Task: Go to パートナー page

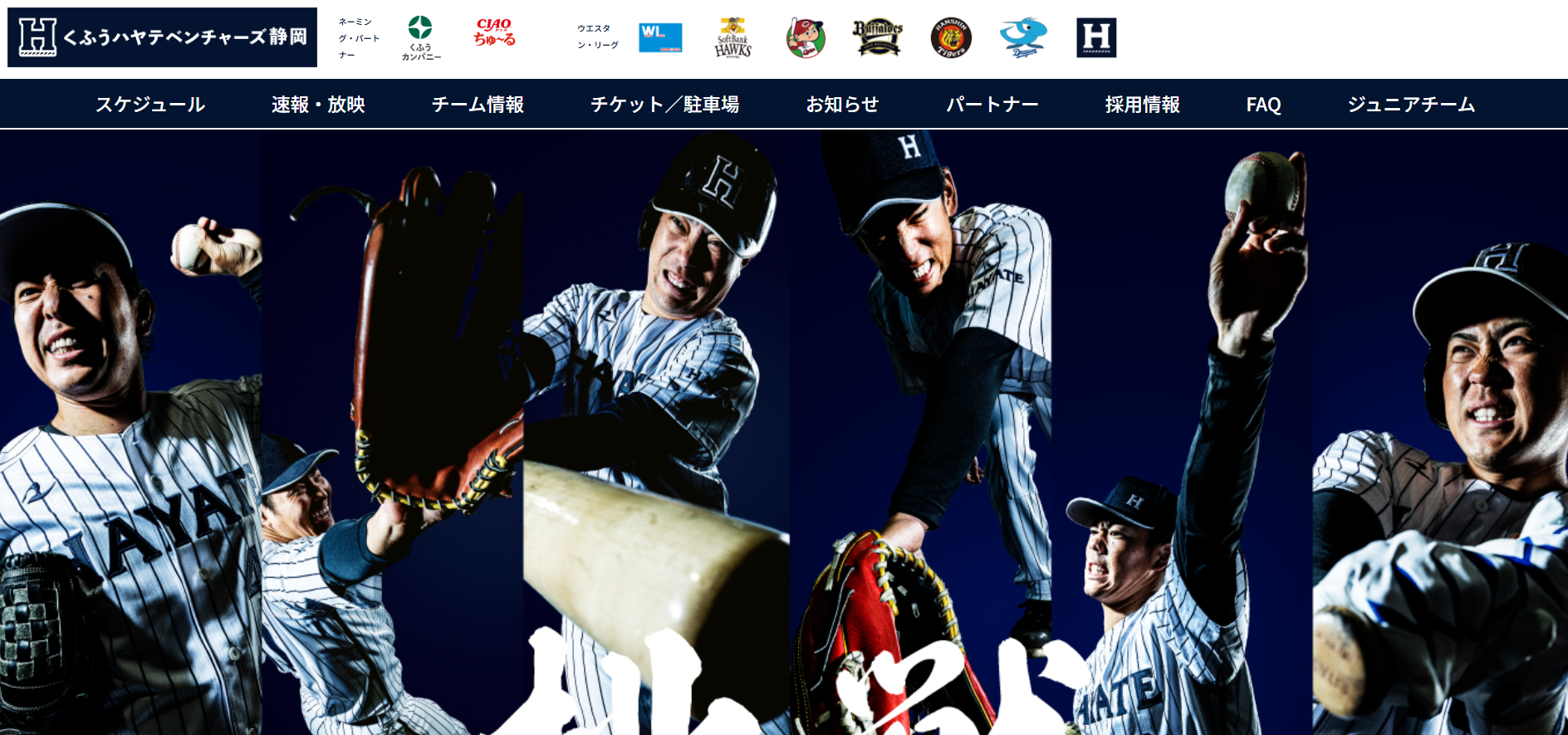Action: 992,105
